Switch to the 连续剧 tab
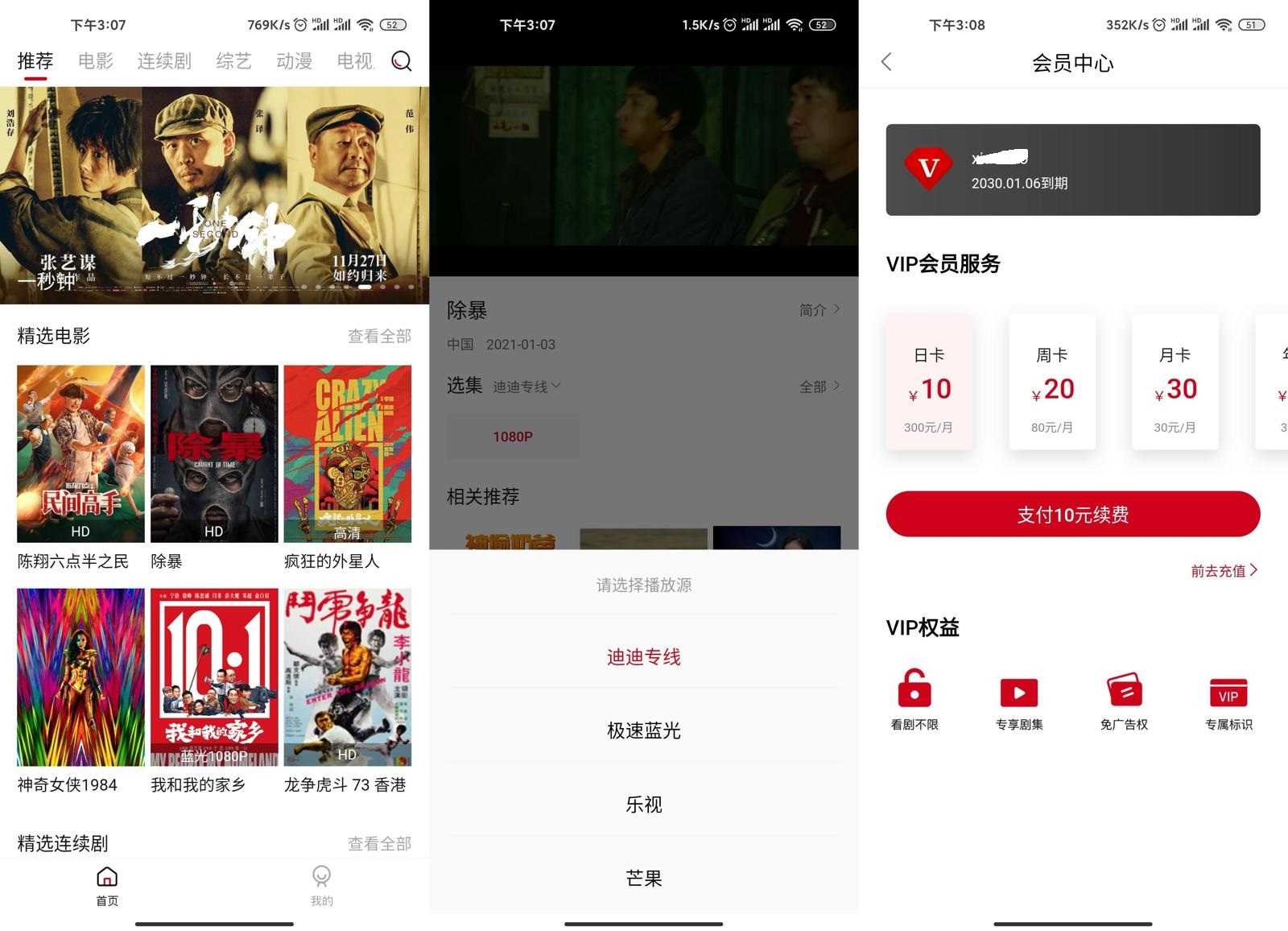Viewport: 1288px width, 931px height. pyautogui.click(x=164, y=61)
